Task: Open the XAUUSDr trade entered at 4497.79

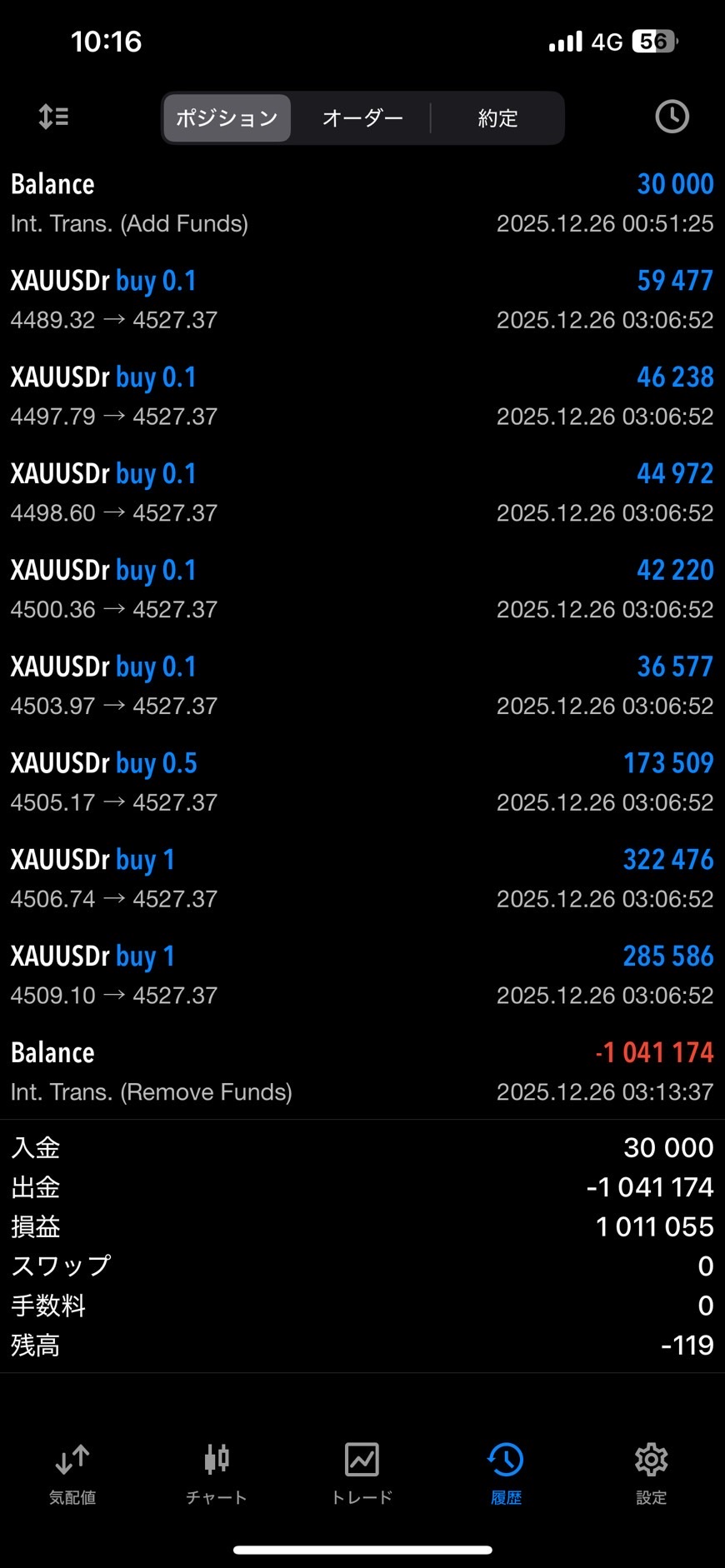Action: point(362,397)
